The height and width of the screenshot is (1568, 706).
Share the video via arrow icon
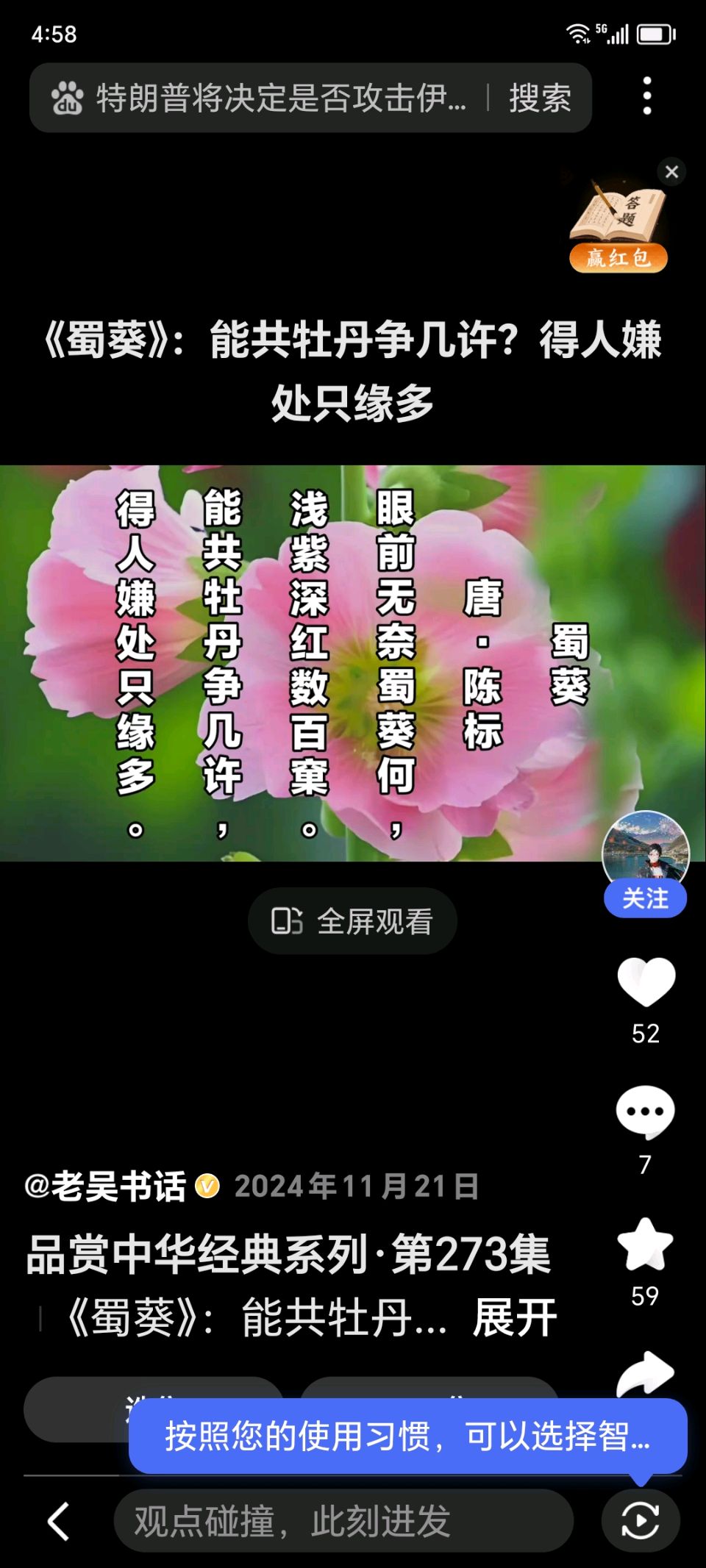pos(645,1373)
